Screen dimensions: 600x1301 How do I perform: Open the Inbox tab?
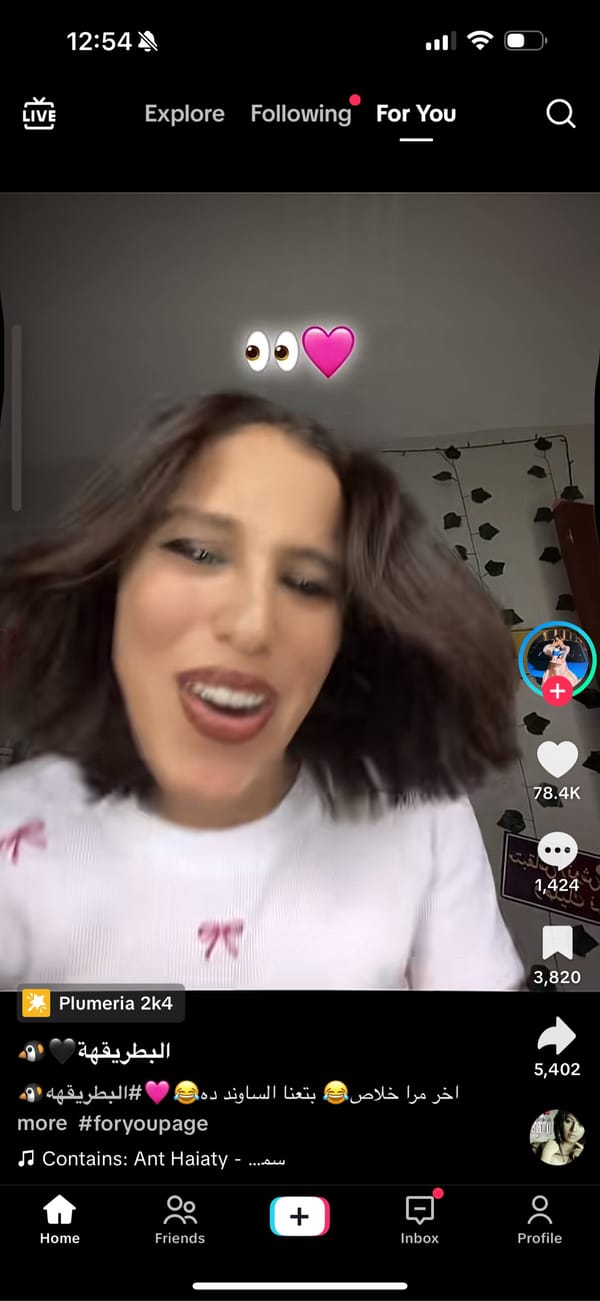click(x=420, y=1220)
